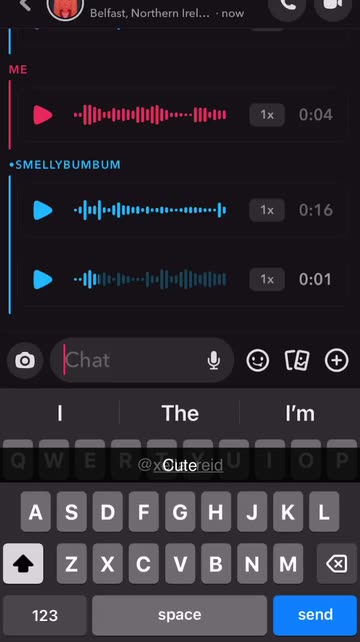
Task: Open the plus attachments menu
Action: (337, 360)
